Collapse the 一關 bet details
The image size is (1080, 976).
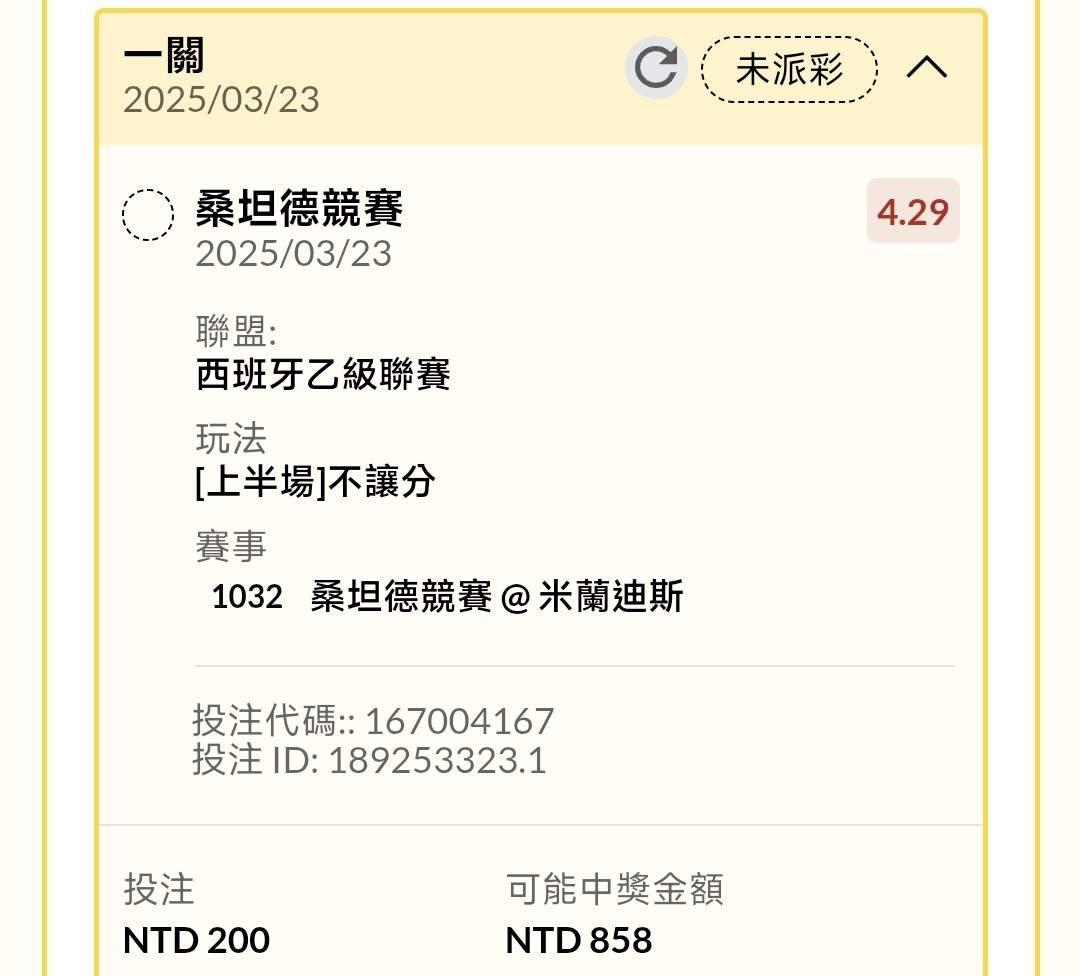click(926, 68)
